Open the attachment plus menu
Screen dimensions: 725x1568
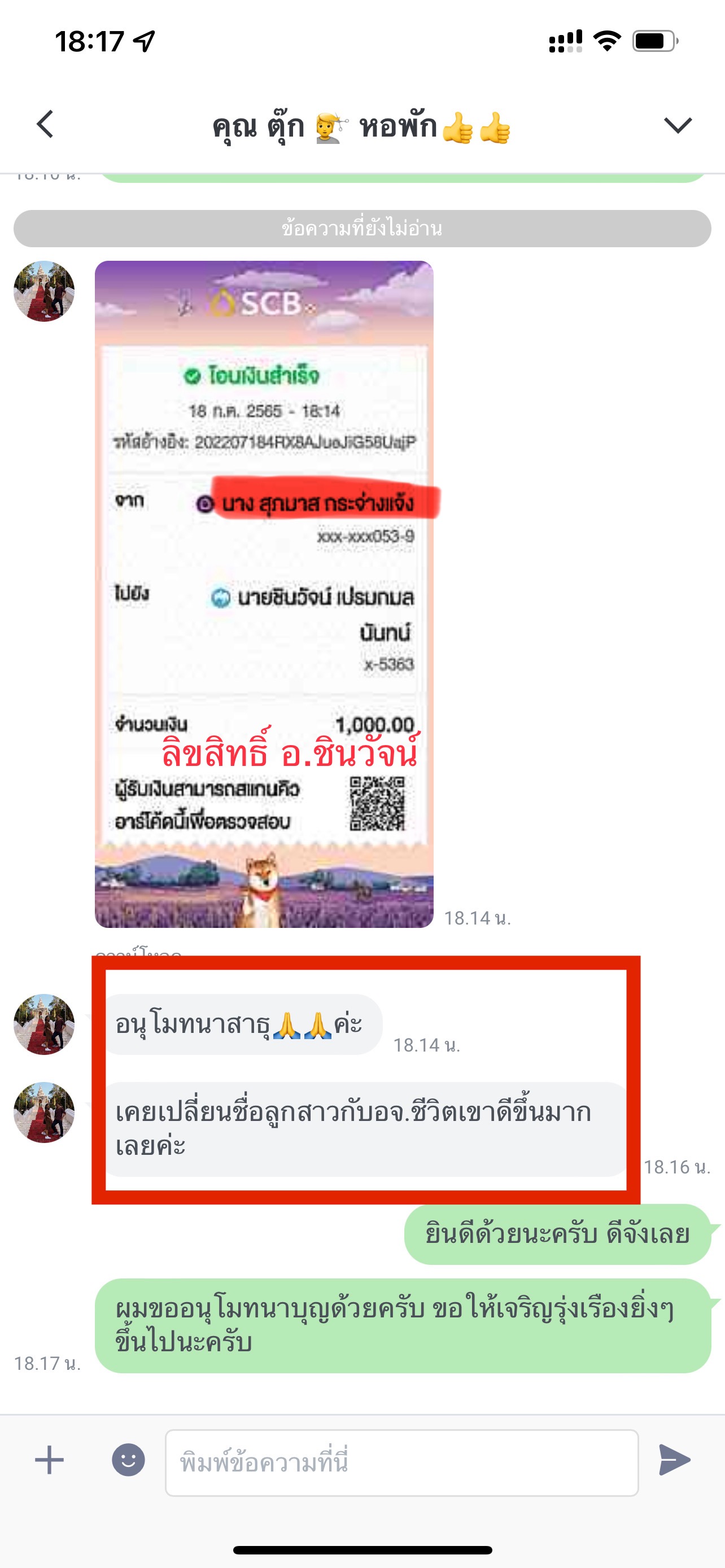tap(49, 1460)
